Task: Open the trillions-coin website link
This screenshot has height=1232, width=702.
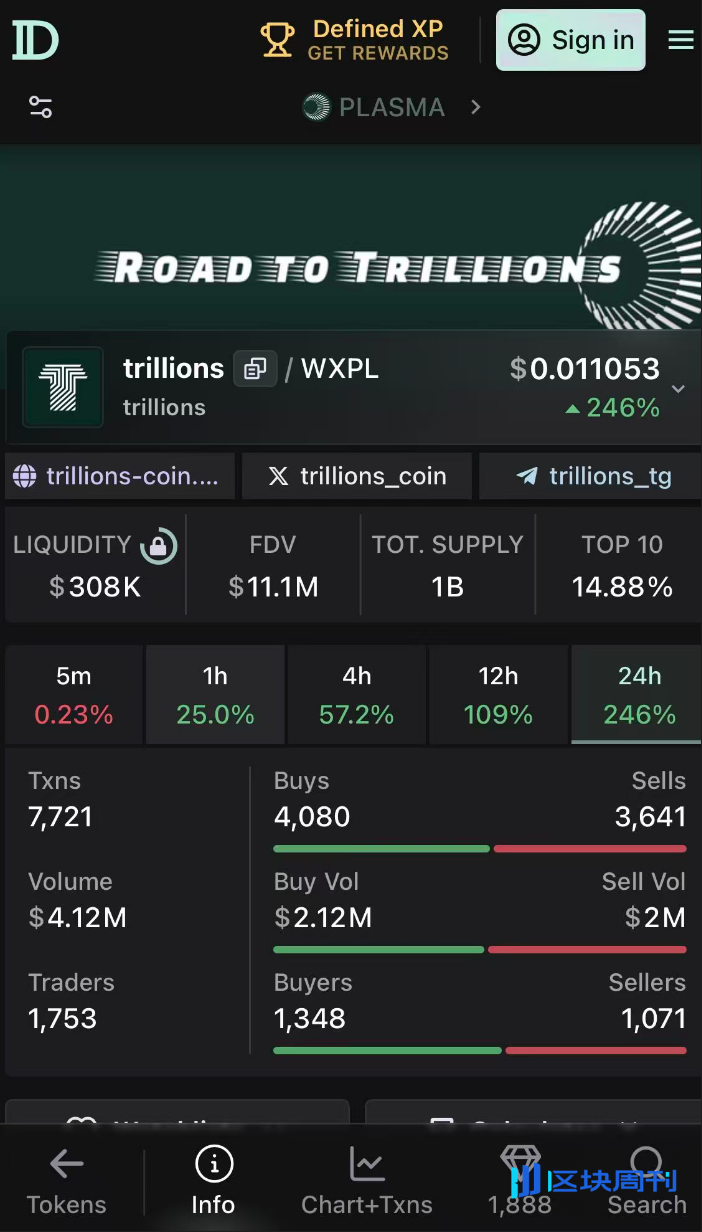Action: (120, 476)
